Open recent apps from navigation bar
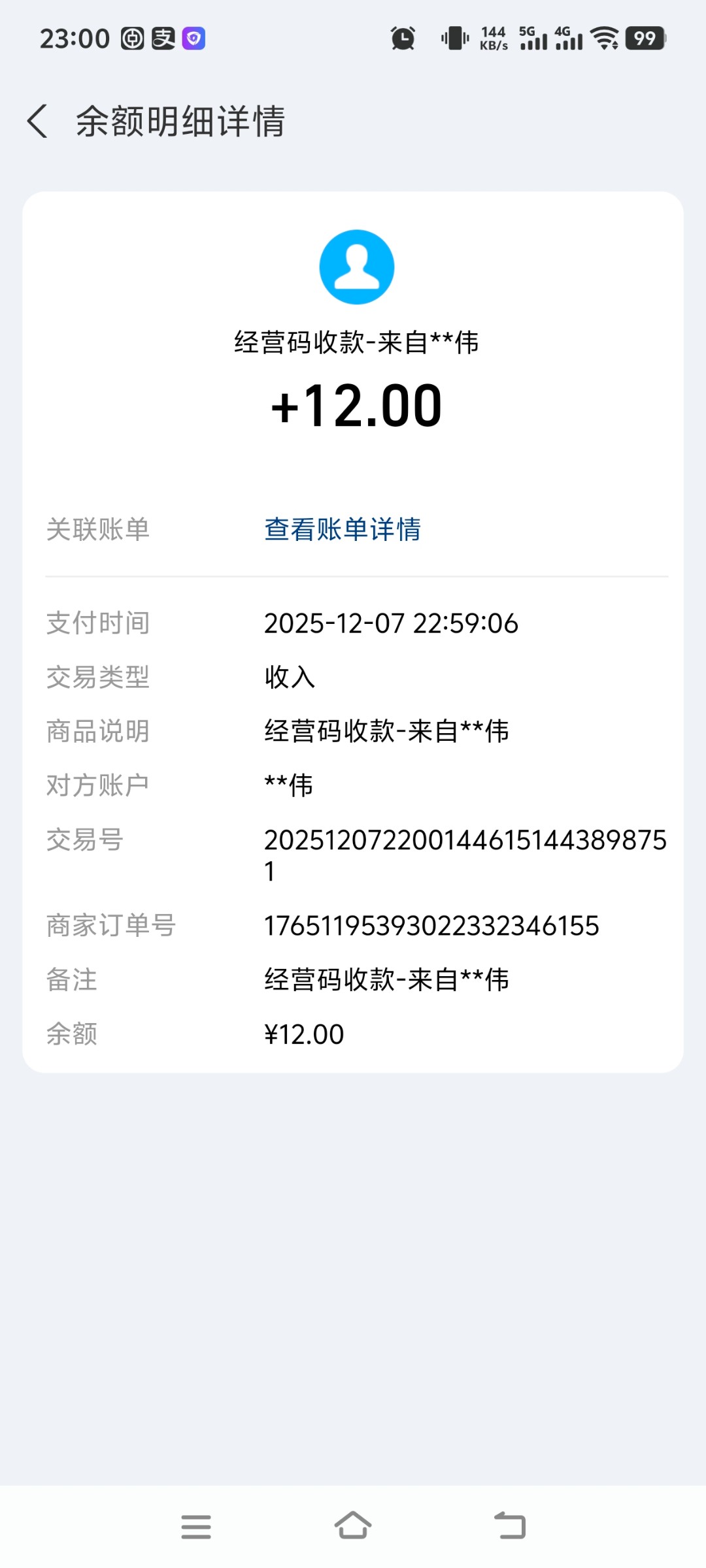 pos(196,1526)
